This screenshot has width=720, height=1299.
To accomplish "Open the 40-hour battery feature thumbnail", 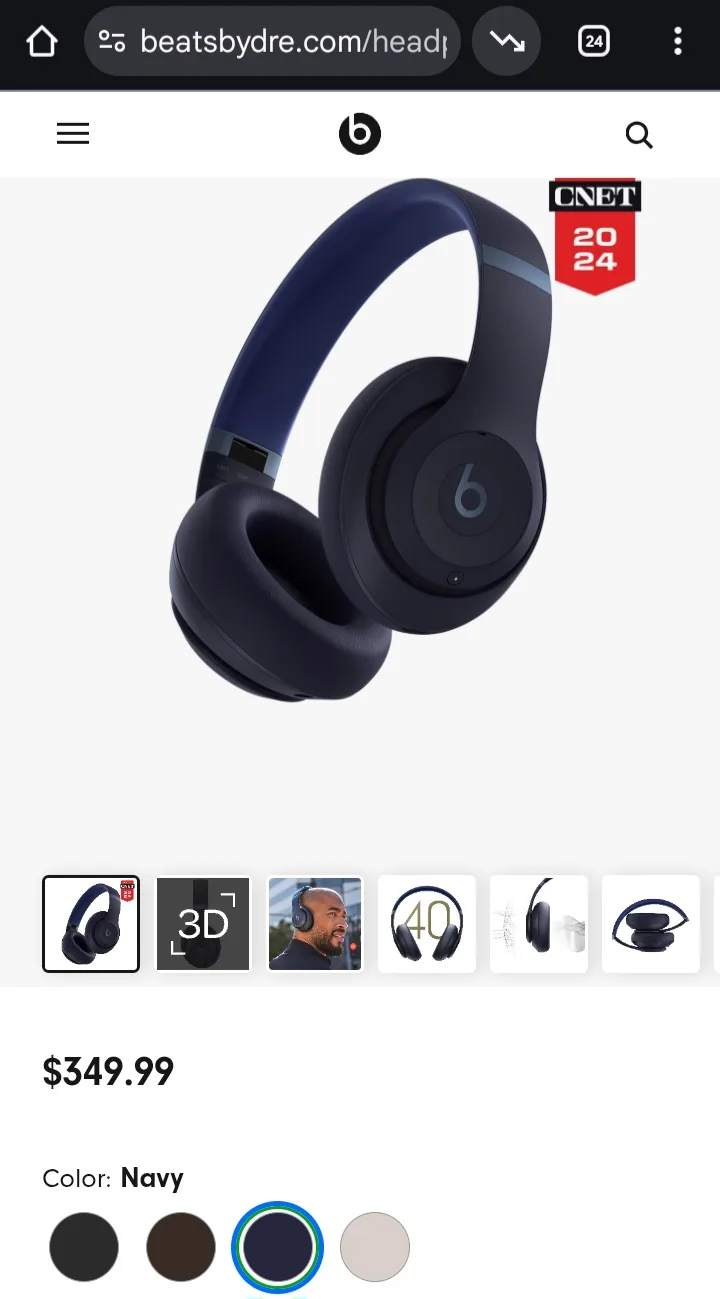I will coord(427,923).
